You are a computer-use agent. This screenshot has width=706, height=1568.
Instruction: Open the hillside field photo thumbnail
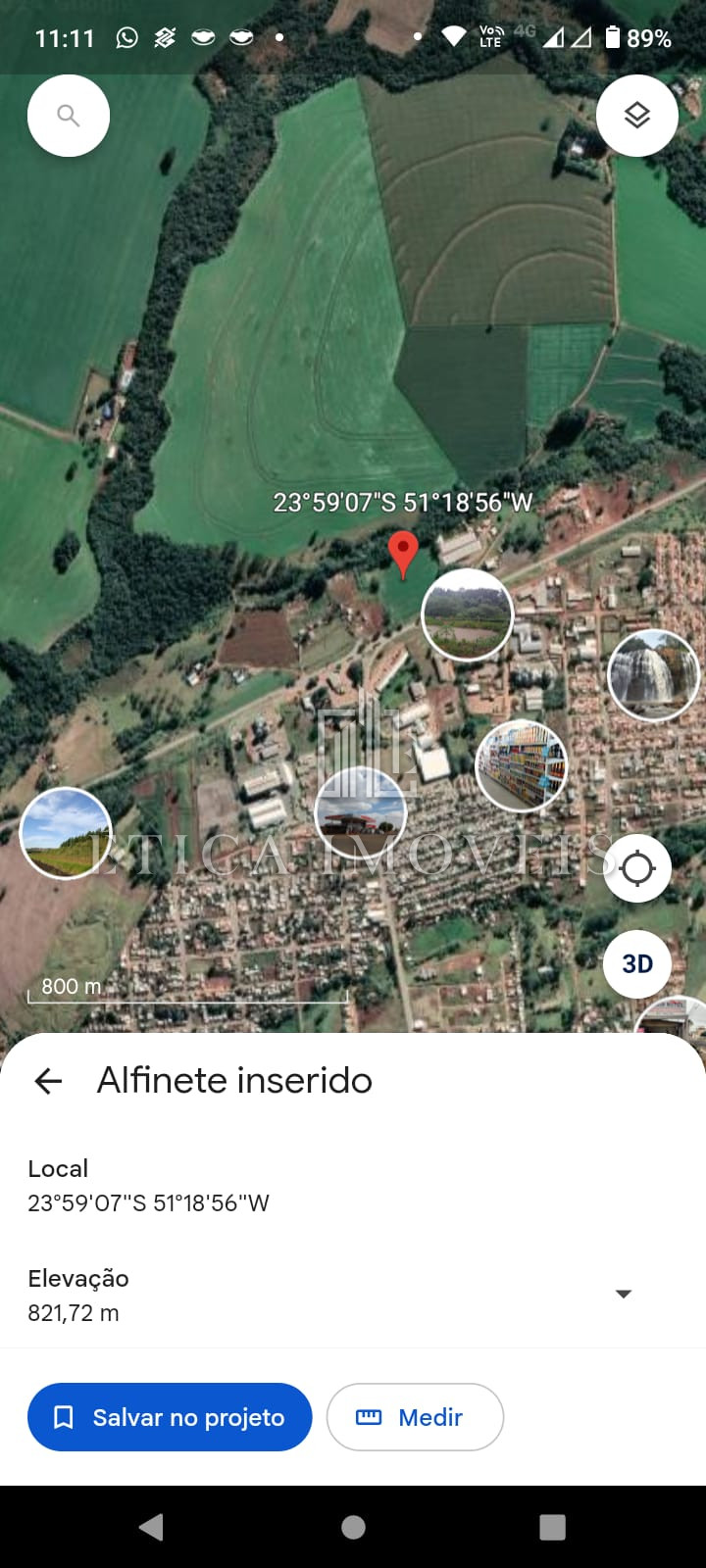pyautogui.click(x=66, y=833)
